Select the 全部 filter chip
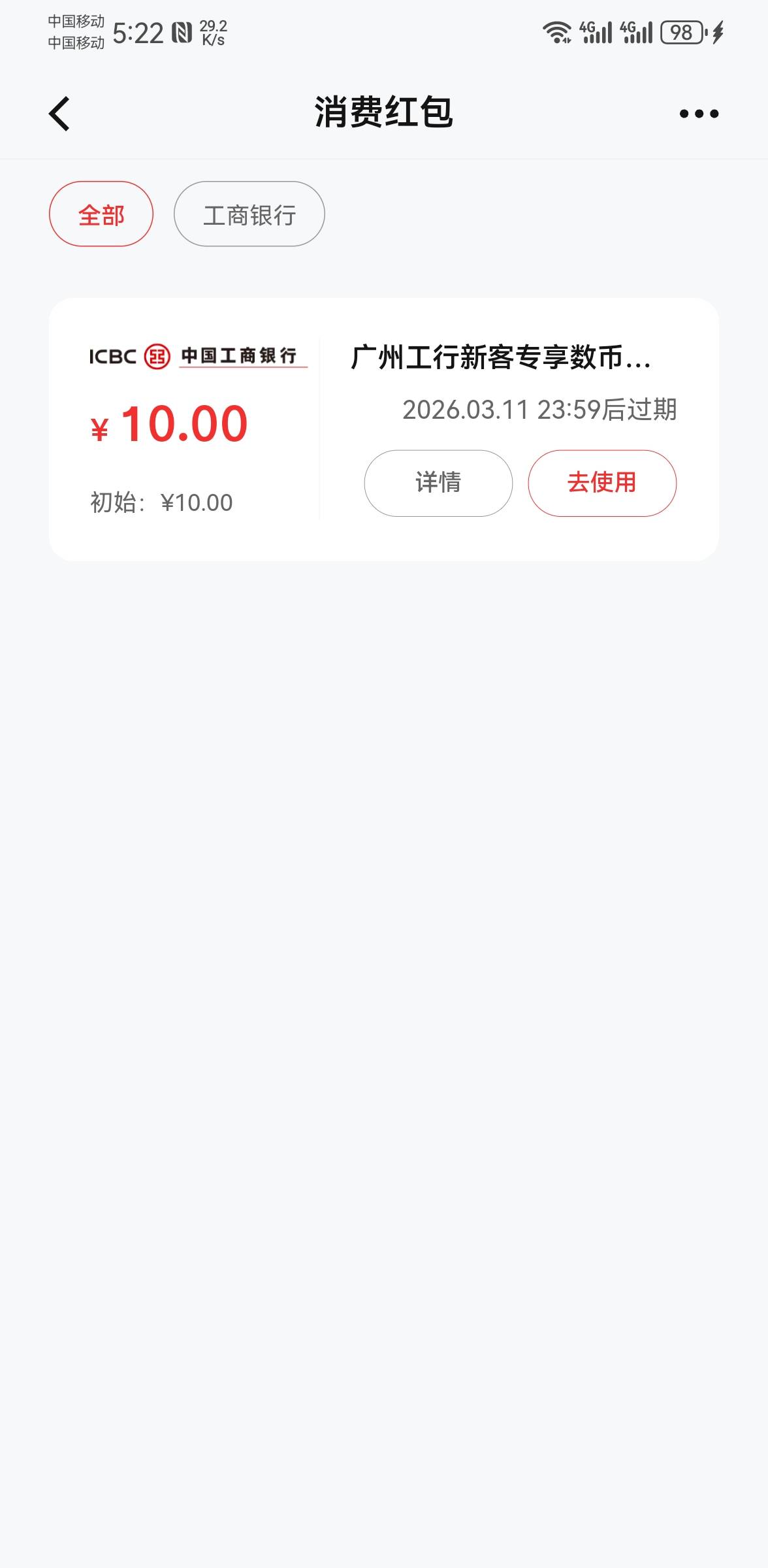The image size is (768, 1568). click(x=101, y=214)
